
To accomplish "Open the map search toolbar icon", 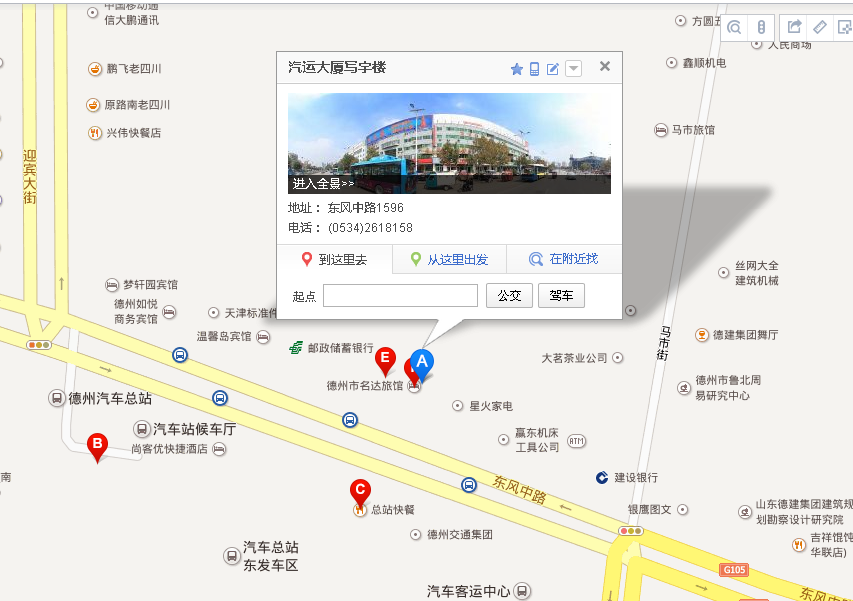I will [x=735, y=27].
